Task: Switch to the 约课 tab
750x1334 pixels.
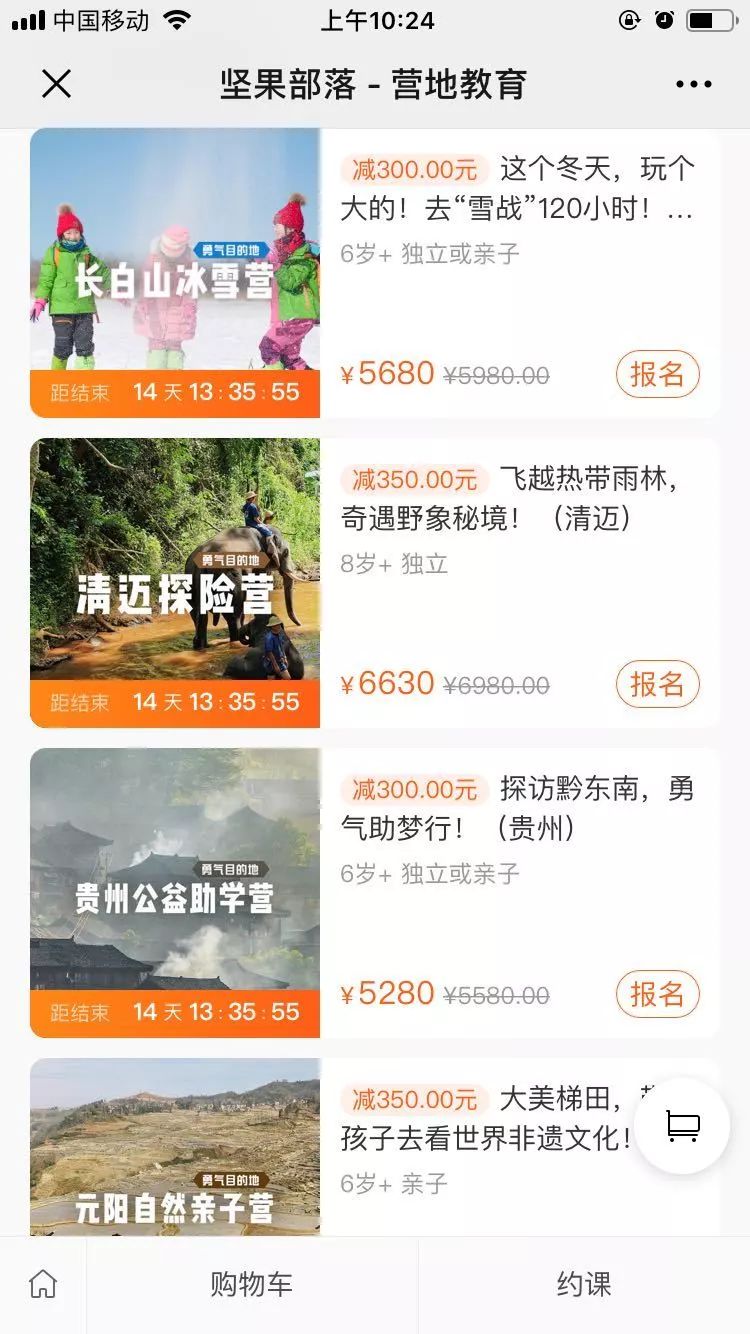Action: (x=583, y=1284)
